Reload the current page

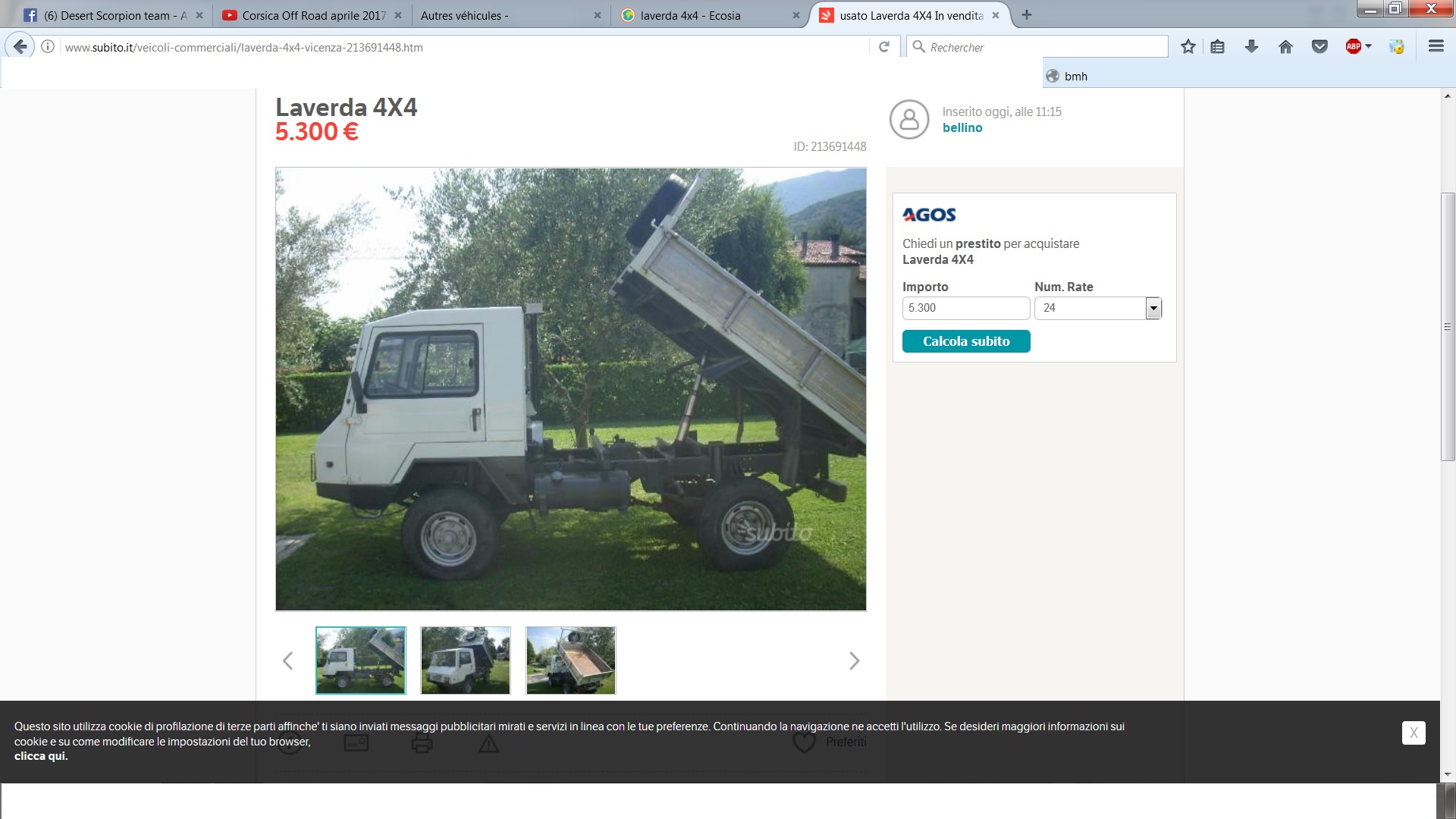click(x=883, y=47)
